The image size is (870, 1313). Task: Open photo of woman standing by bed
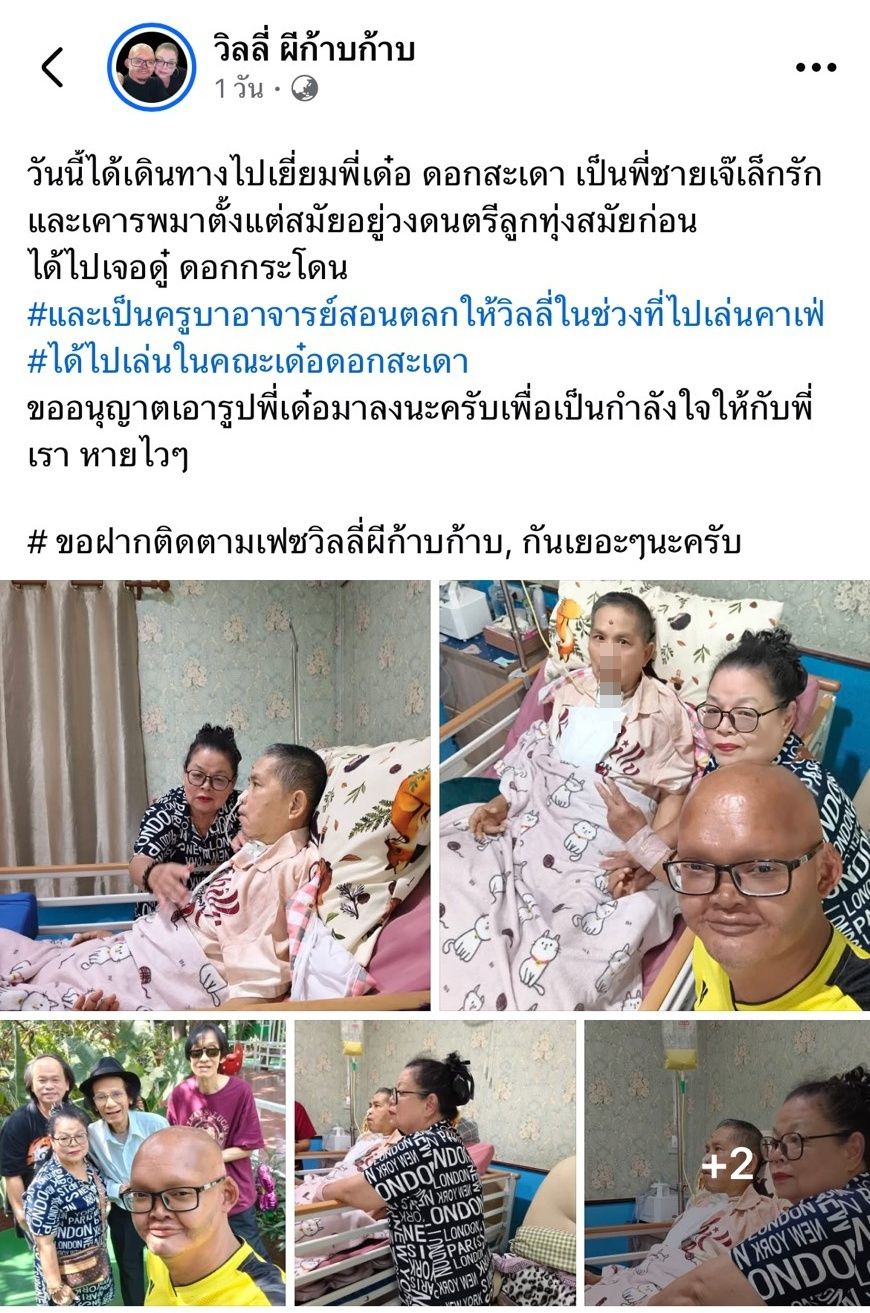pyautogui.click(x=435, y=1162)
